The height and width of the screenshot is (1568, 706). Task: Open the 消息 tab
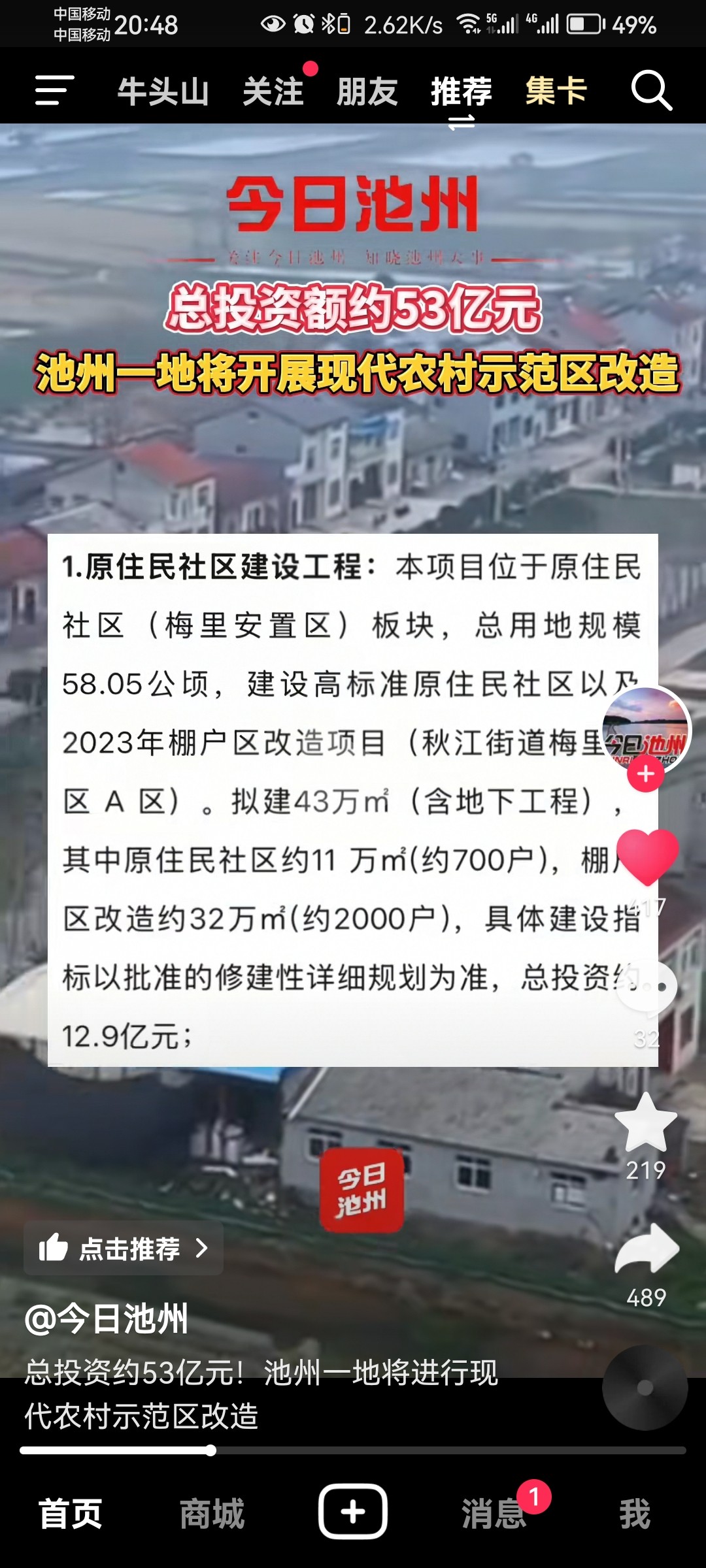(494, 1513)
